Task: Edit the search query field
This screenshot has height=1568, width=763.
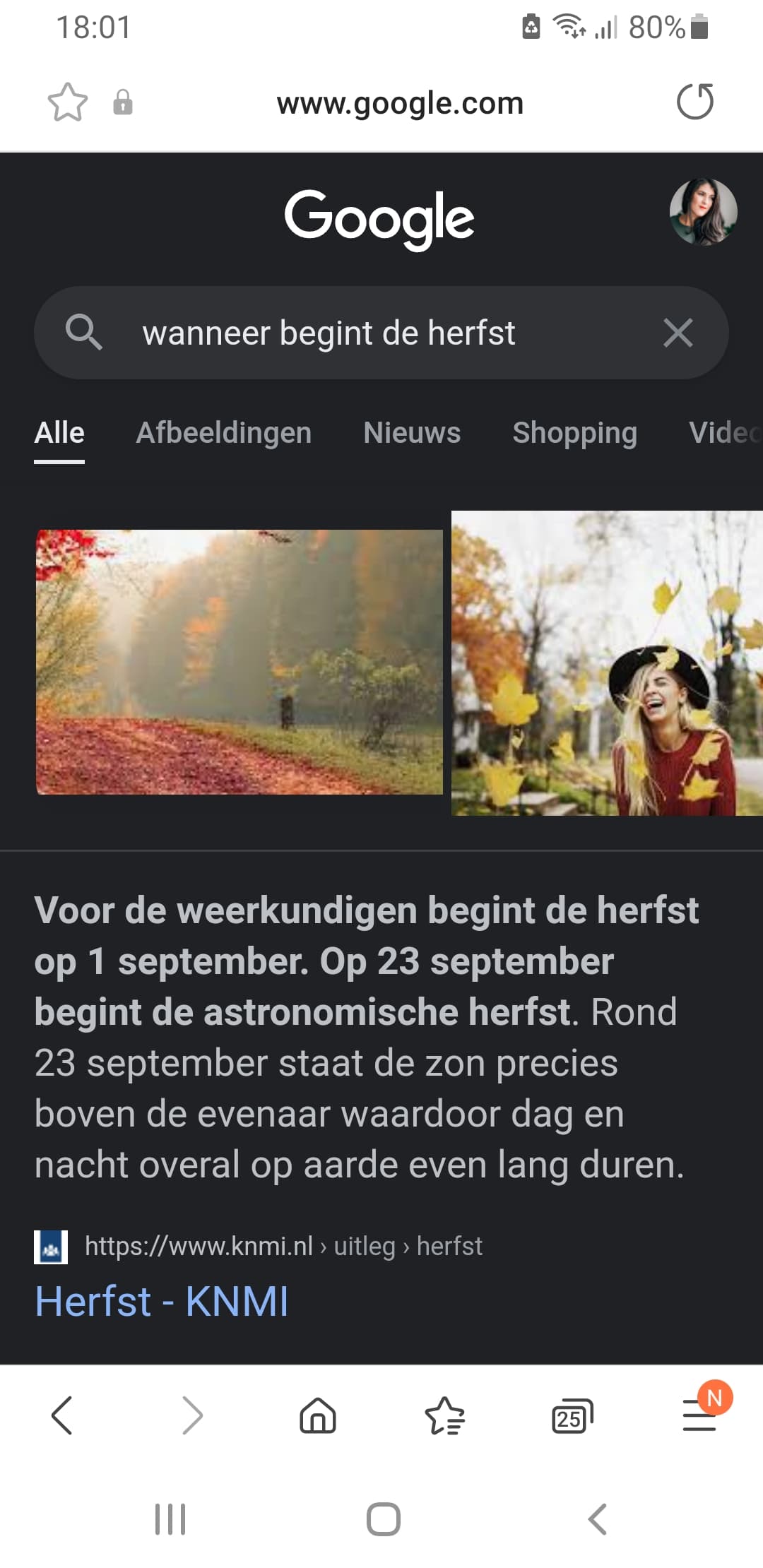Action: [381, 333]
